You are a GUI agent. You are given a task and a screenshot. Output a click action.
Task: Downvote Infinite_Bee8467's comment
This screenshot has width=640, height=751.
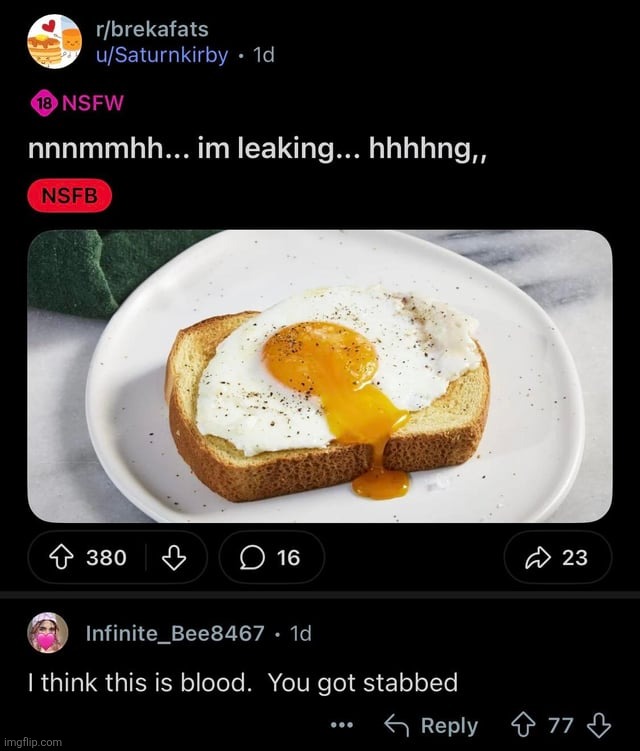point(597,725)
